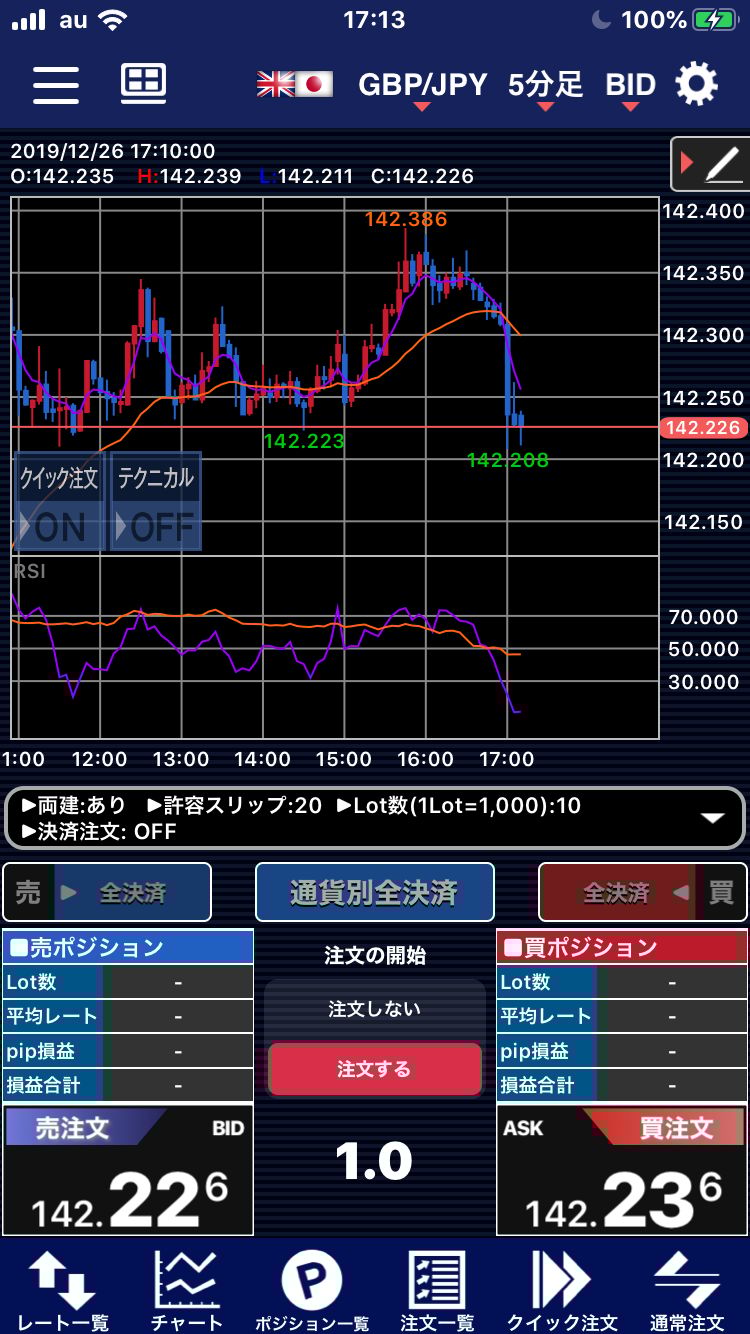Place a buy order at ASK 142.236

coord(622,1170)
